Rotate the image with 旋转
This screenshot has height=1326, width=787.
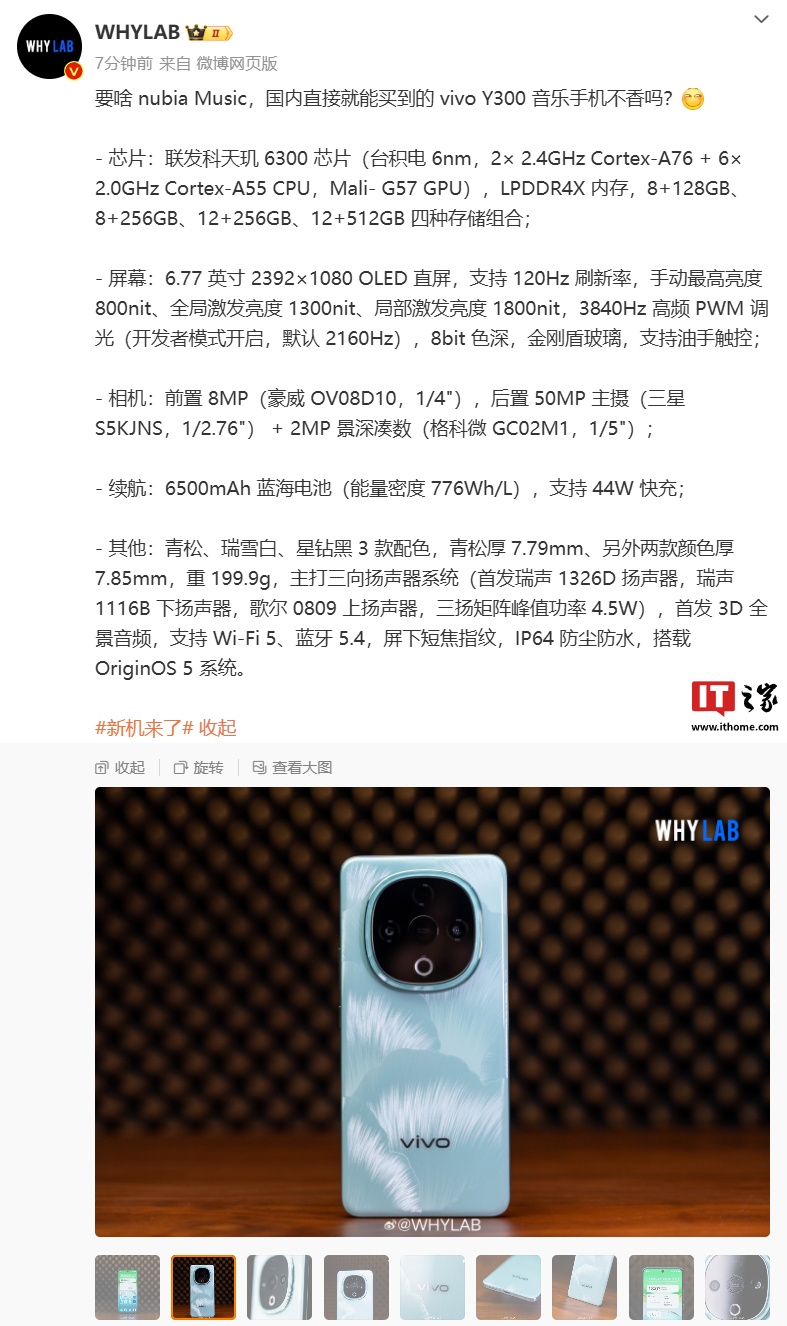pos(198,768)
